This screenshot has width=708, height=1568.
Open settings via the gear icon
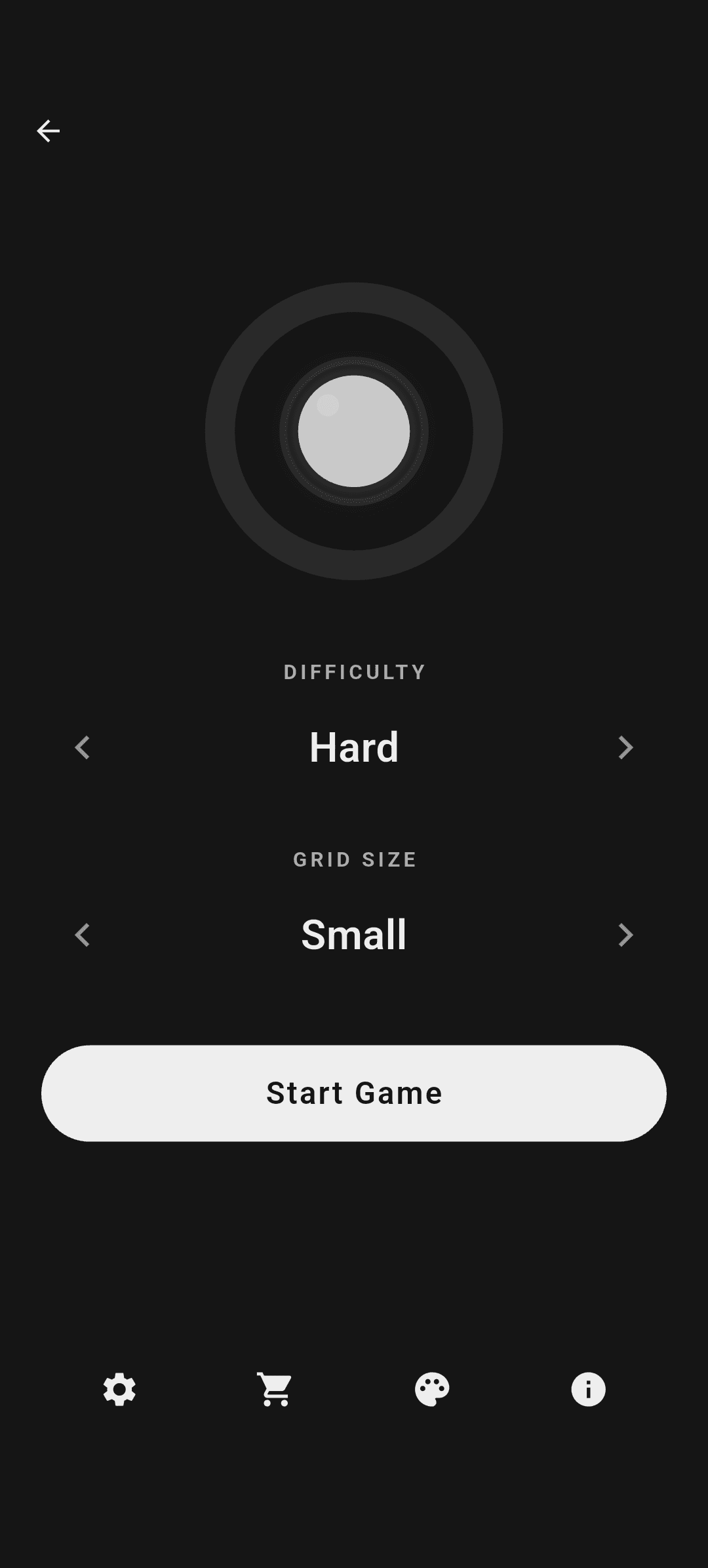(119, 1389)
